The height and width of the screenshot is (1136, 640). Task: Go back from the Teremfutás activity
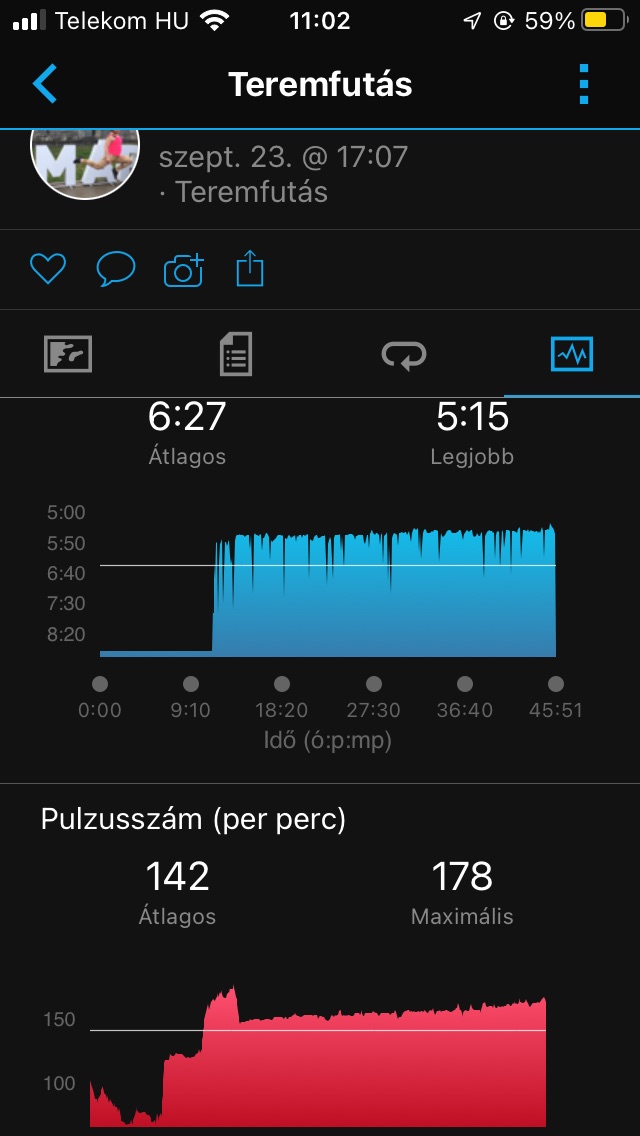(45, 84)
